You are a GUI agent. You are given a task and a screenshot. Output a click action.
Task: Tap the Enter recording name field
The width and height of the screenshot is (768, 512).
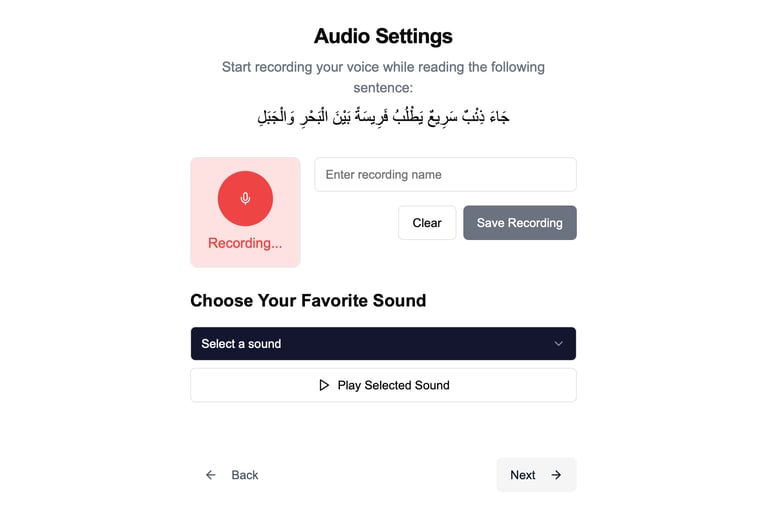(445, 174)
